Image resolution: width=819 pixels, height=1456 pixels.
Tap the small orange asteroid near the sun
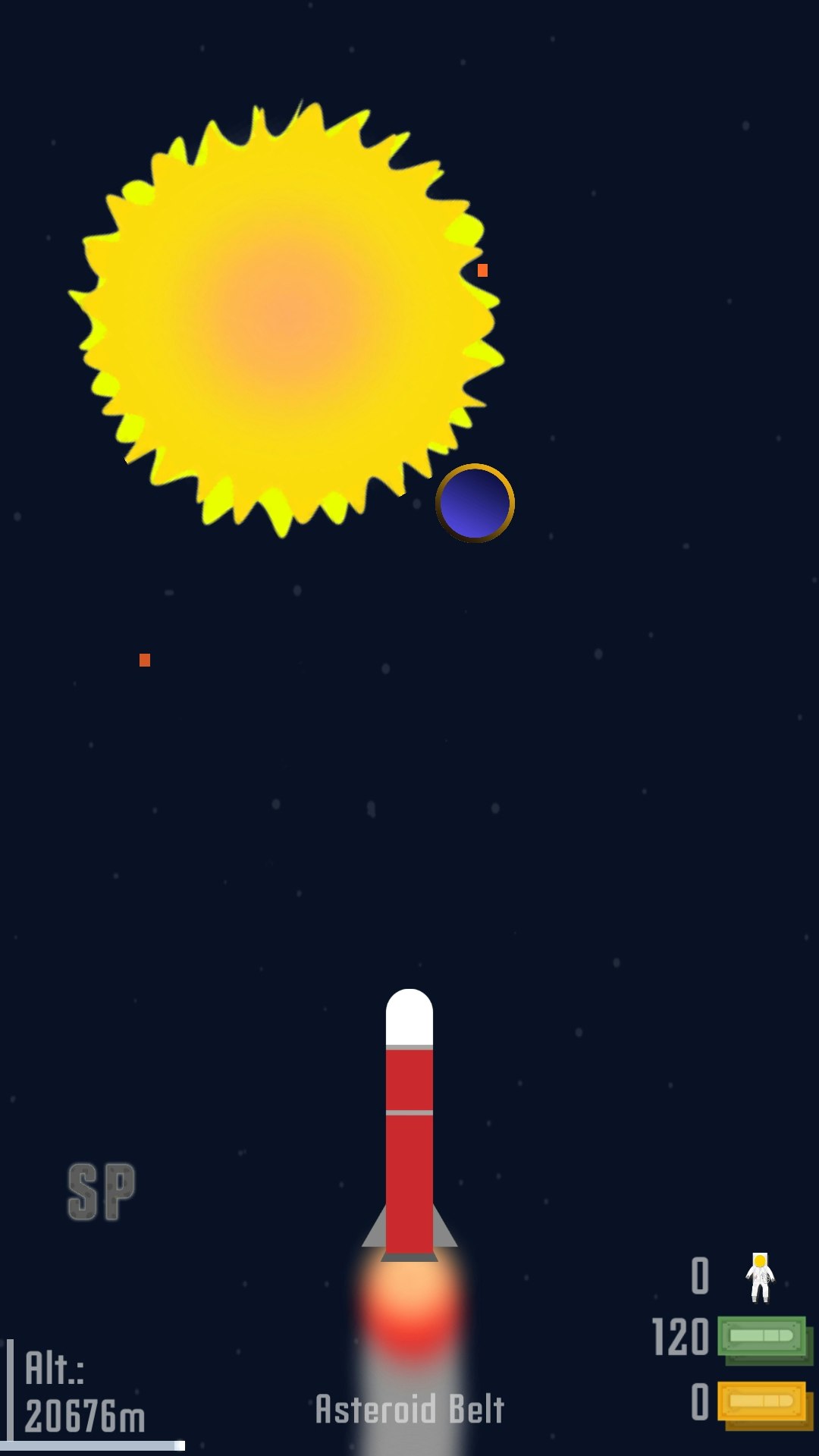click(483, 269)
